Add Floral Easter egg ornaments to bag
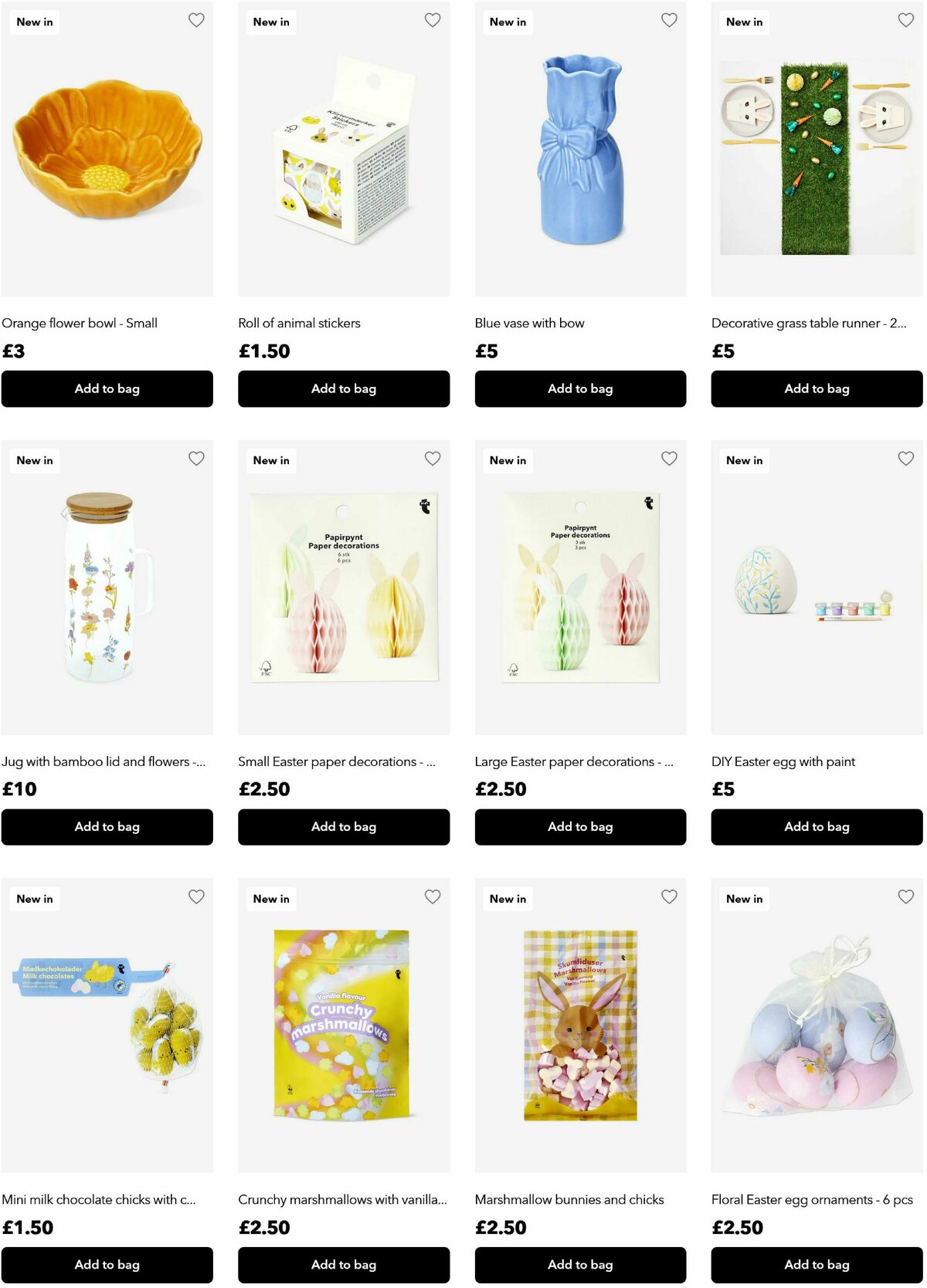Image resolution: width=927 pixels, height=1288 pixels. (x=817, y=1264)
